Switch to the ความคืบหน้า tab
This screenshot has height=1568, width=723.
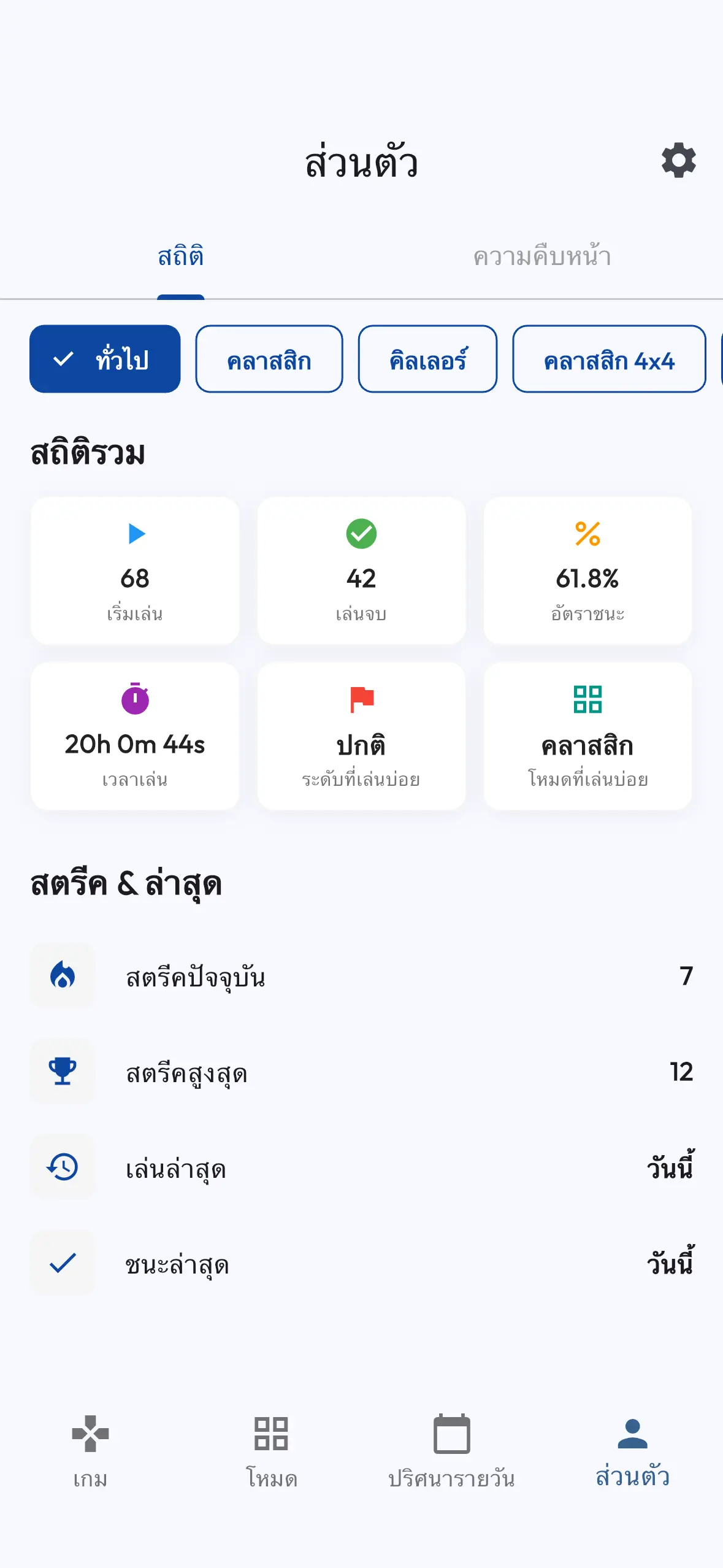click(x=543, y=257)
